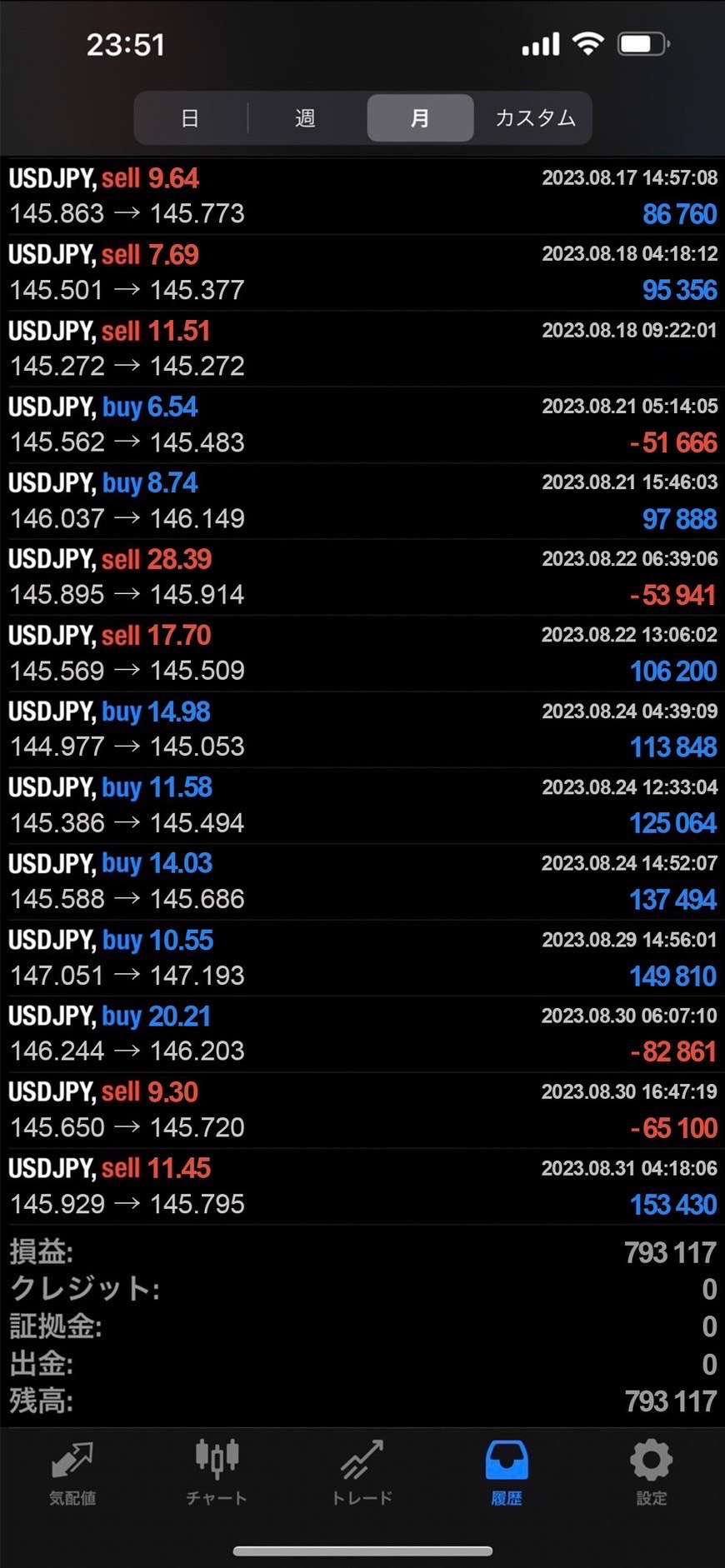The height and width of the screenshot is (1568, 725).
Task: Switch to the 日 (day) period tab
Action: (191, 118)
